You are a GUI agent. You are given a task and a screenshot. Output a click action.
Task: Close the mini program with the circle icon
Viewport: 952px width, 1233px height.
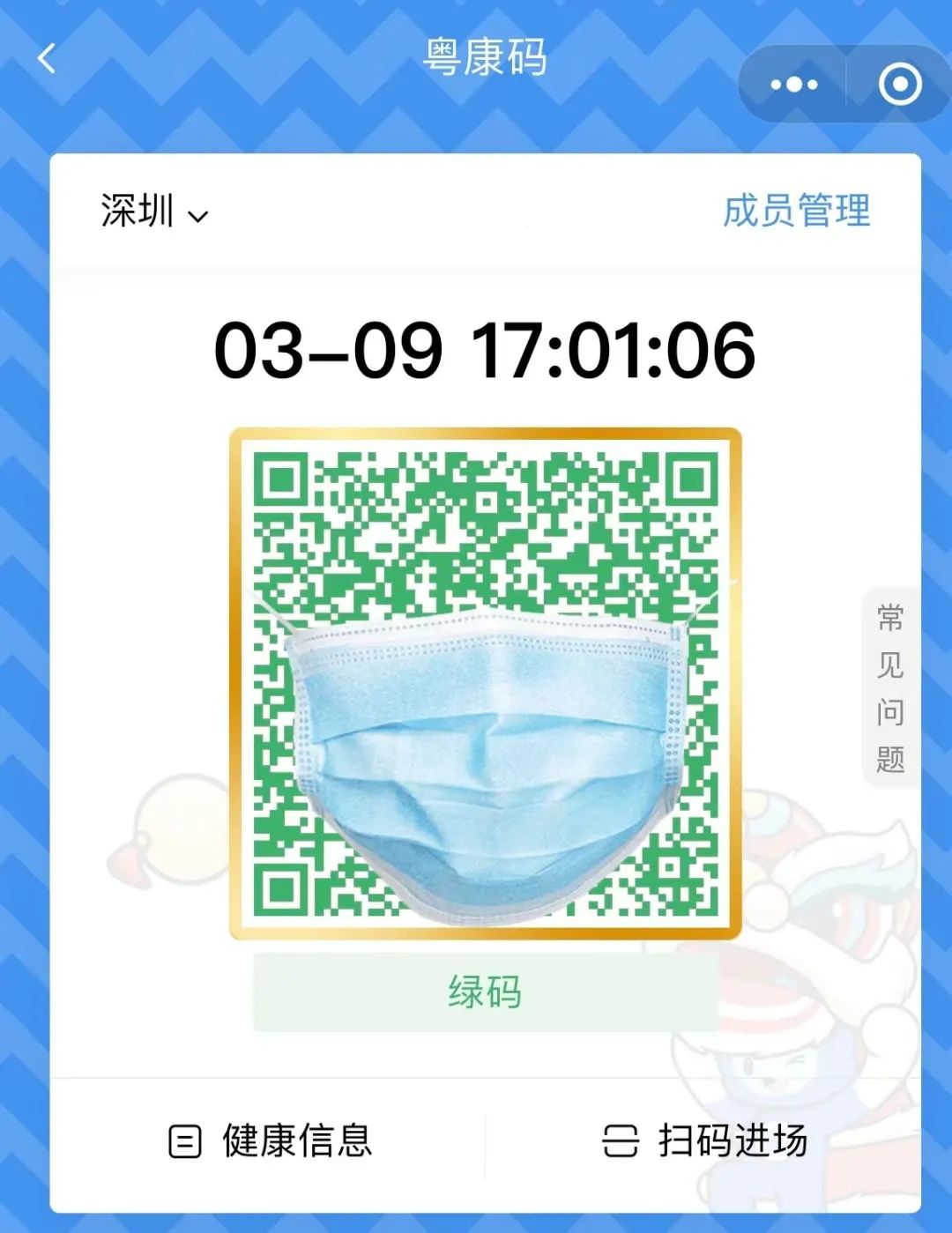(x=899, y=85)
